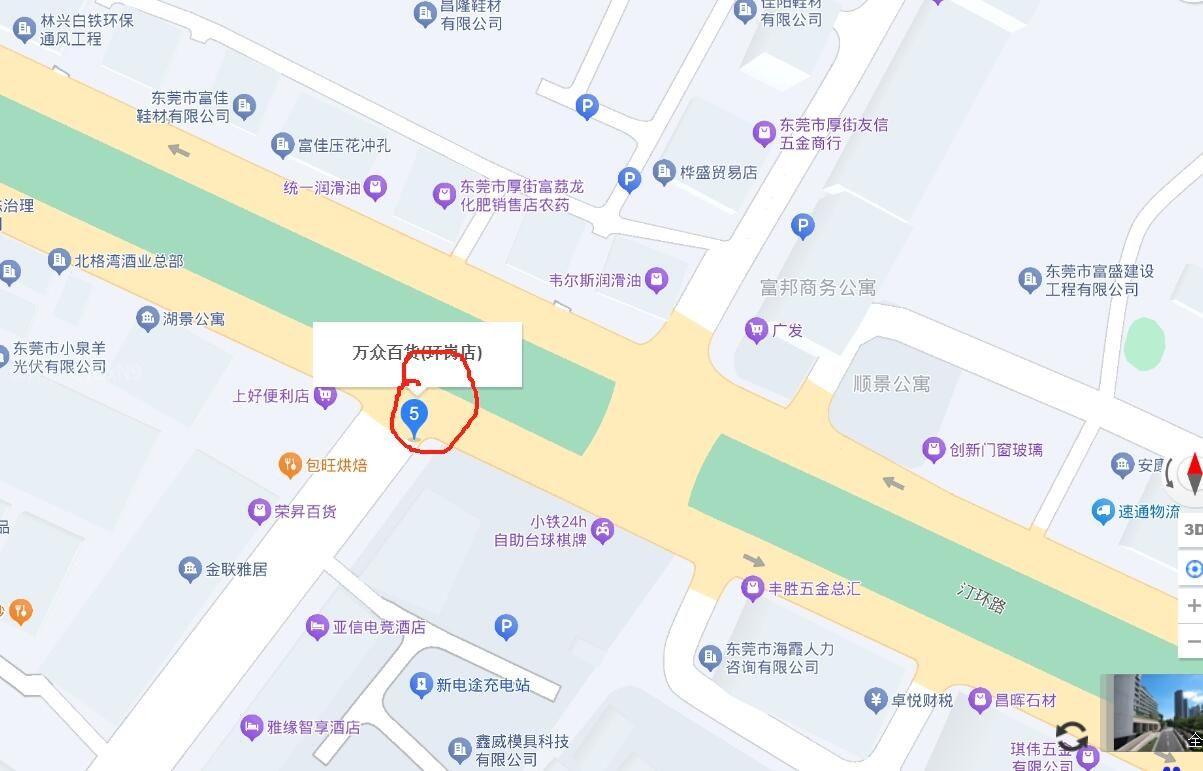Zoom in with the plus button

tap(1192, 605)
